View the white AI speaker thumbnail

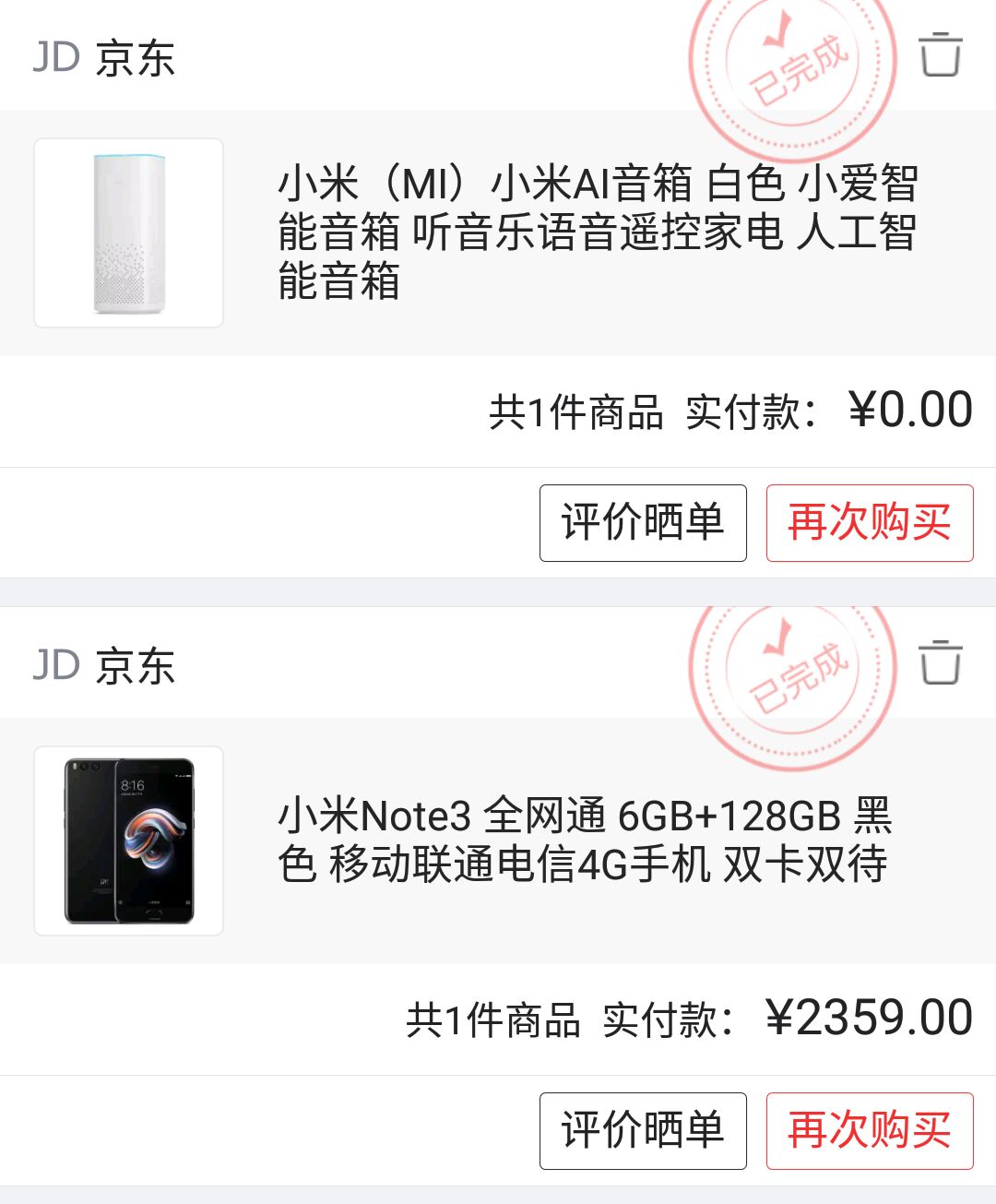tap(128, 232)
